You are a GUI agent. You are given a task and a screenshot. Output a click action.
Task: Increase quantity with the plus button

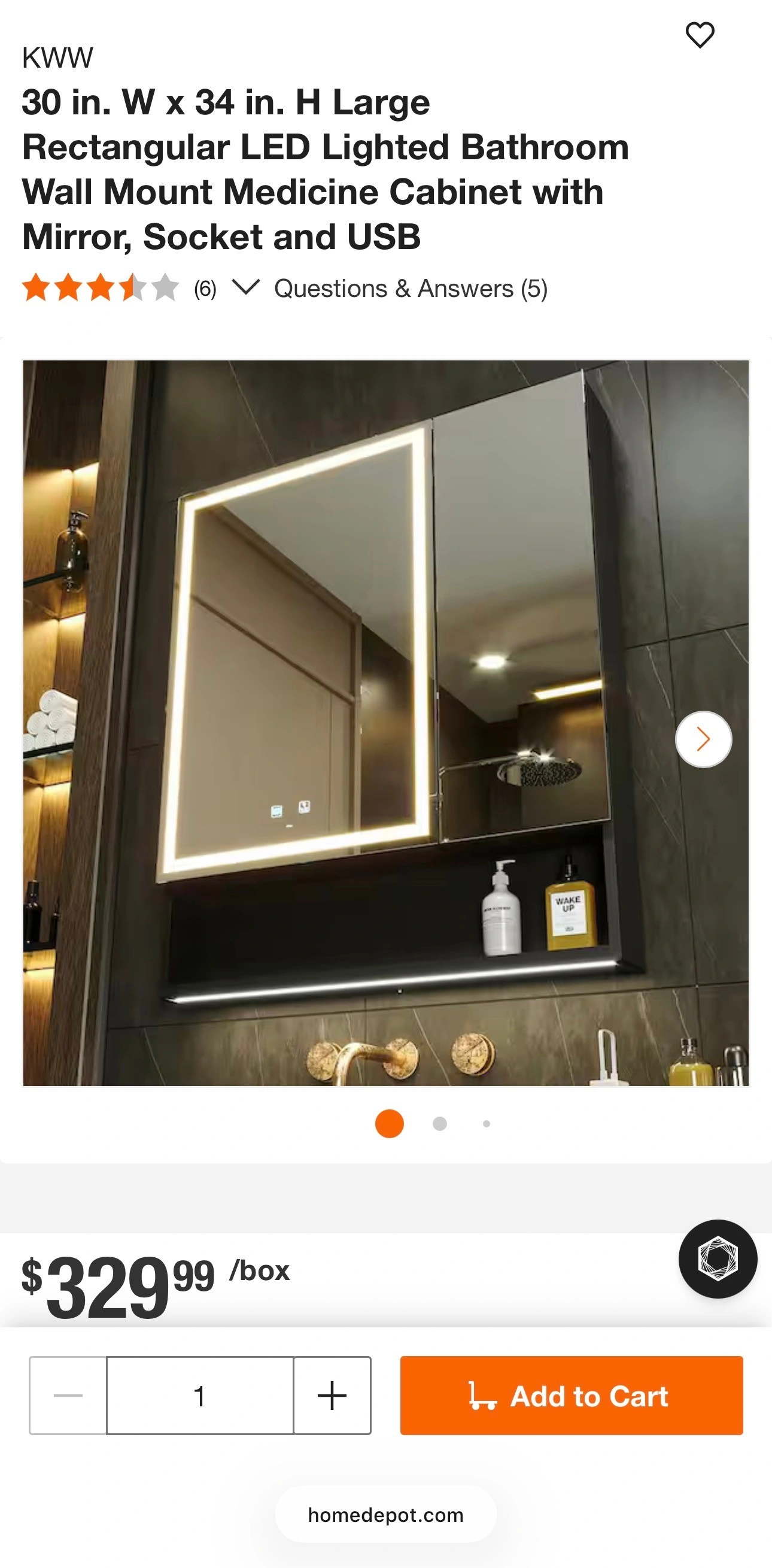[332, 1395]
